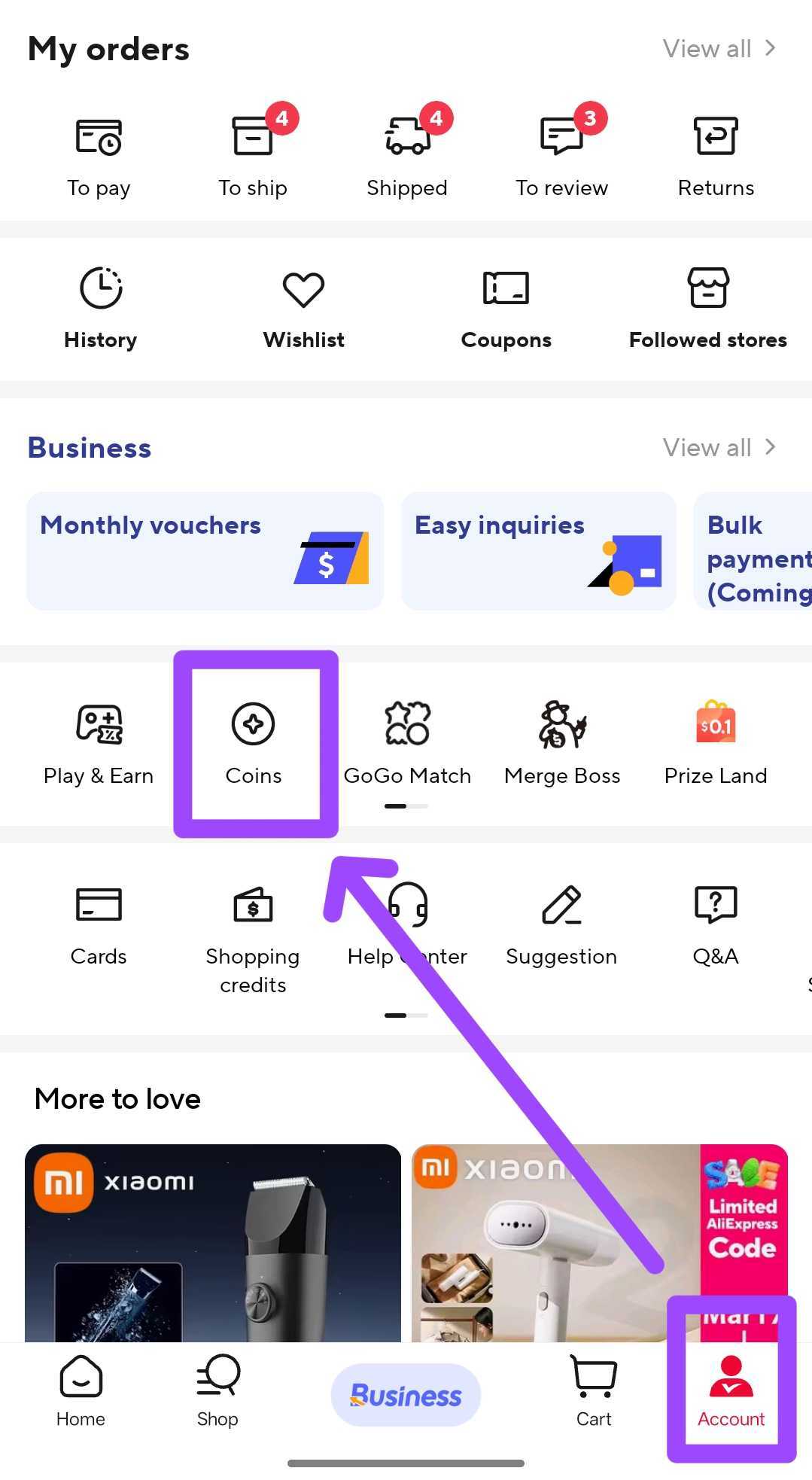
Task: View all Business options
Action: (x=719, y=448)
